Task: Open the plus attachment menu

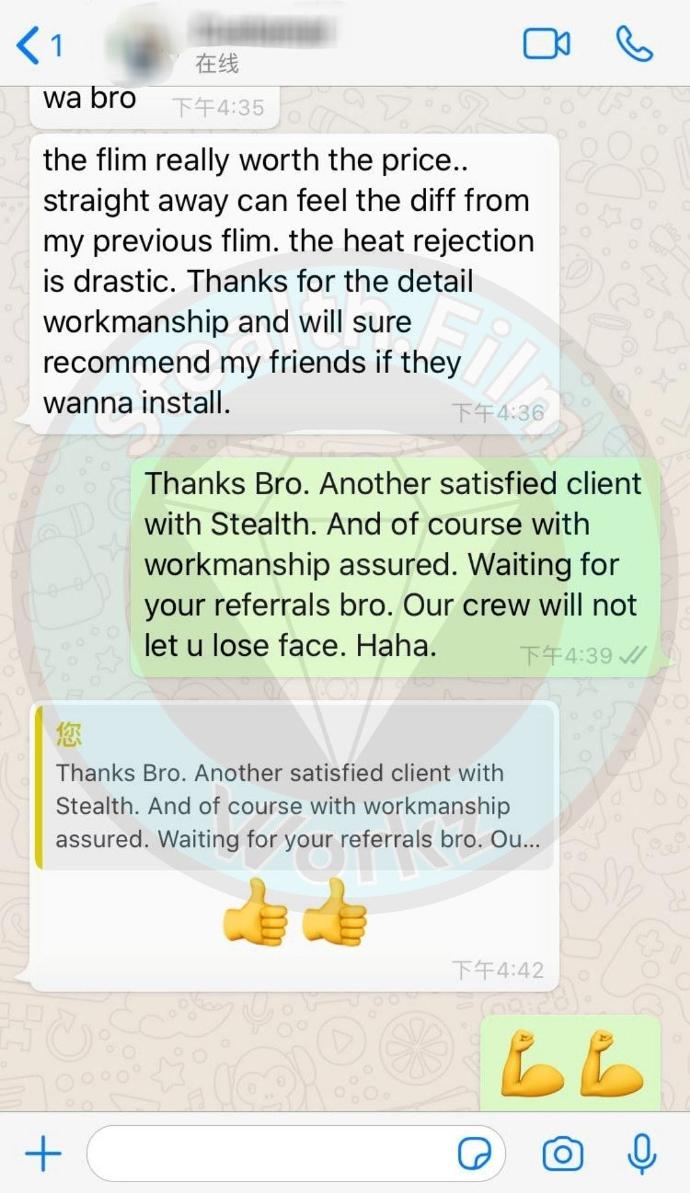Action: click(42, 1154)
